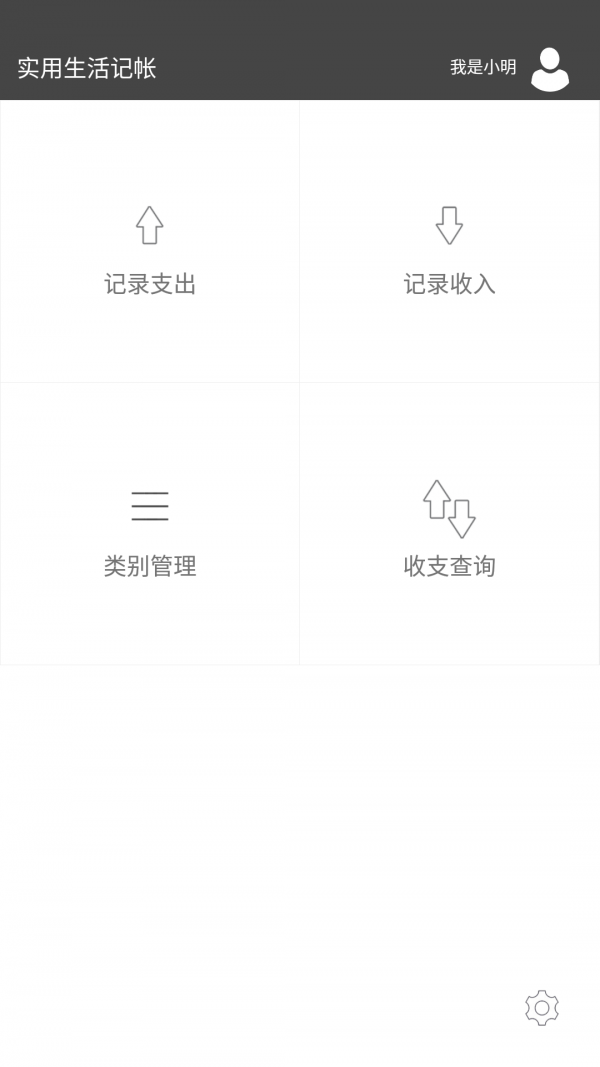Open the settings gear icon
This screenshot has width=600, height=1067.
tap(542, 1008)
